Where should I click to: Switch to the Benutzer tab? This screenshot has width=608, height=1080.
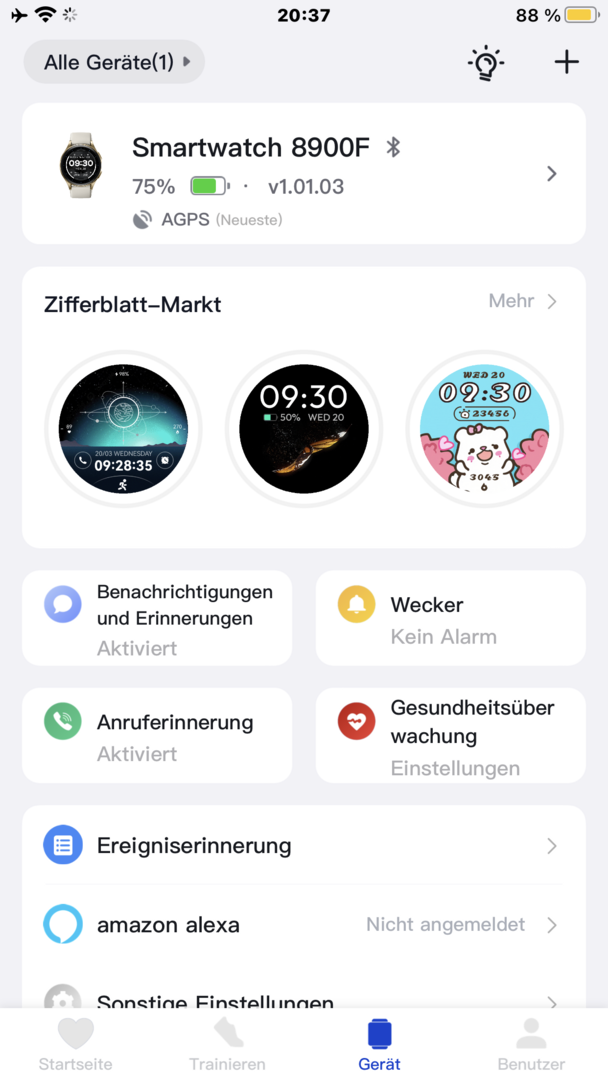pyautogui.click(x=531, y=1044)
